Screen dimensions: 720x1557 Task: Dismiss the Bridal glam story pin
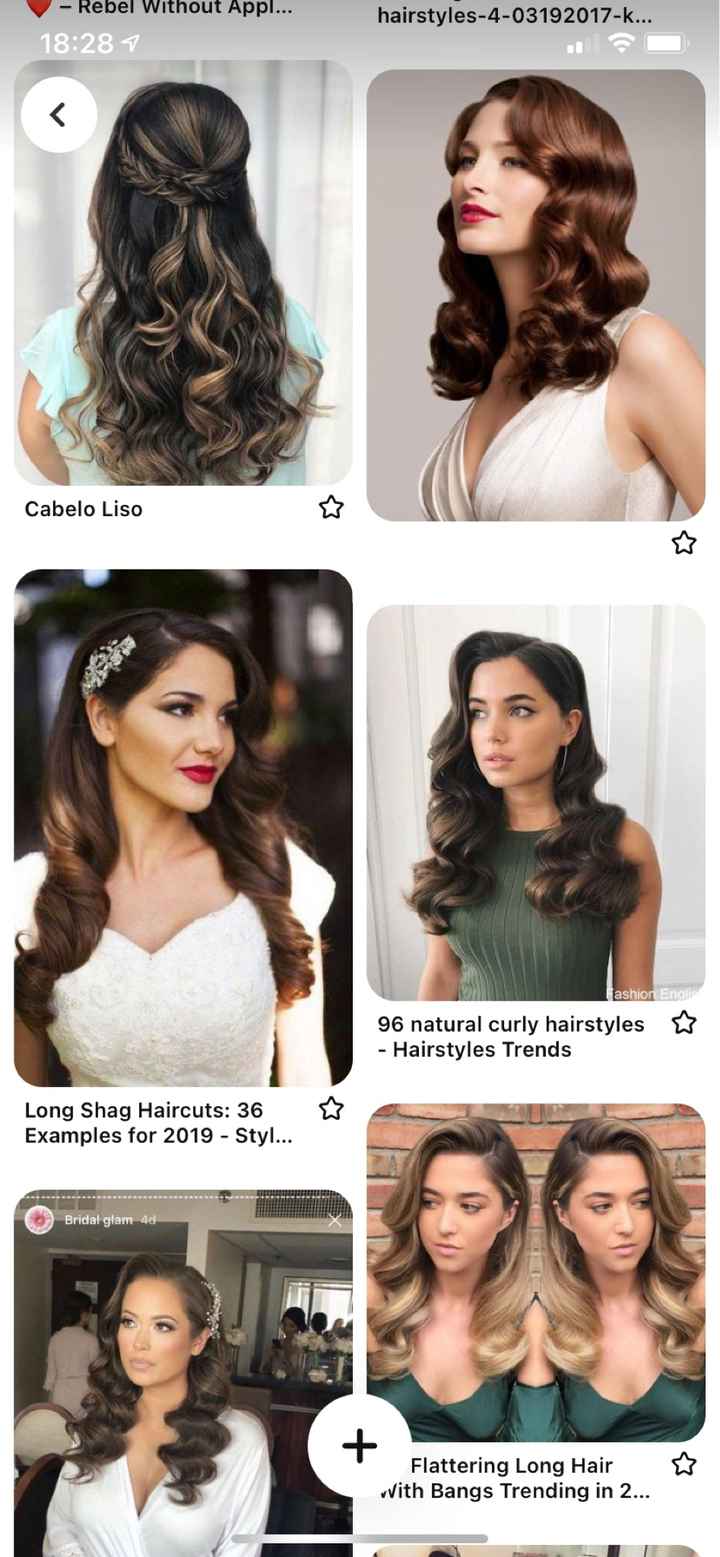point(334,1220)
